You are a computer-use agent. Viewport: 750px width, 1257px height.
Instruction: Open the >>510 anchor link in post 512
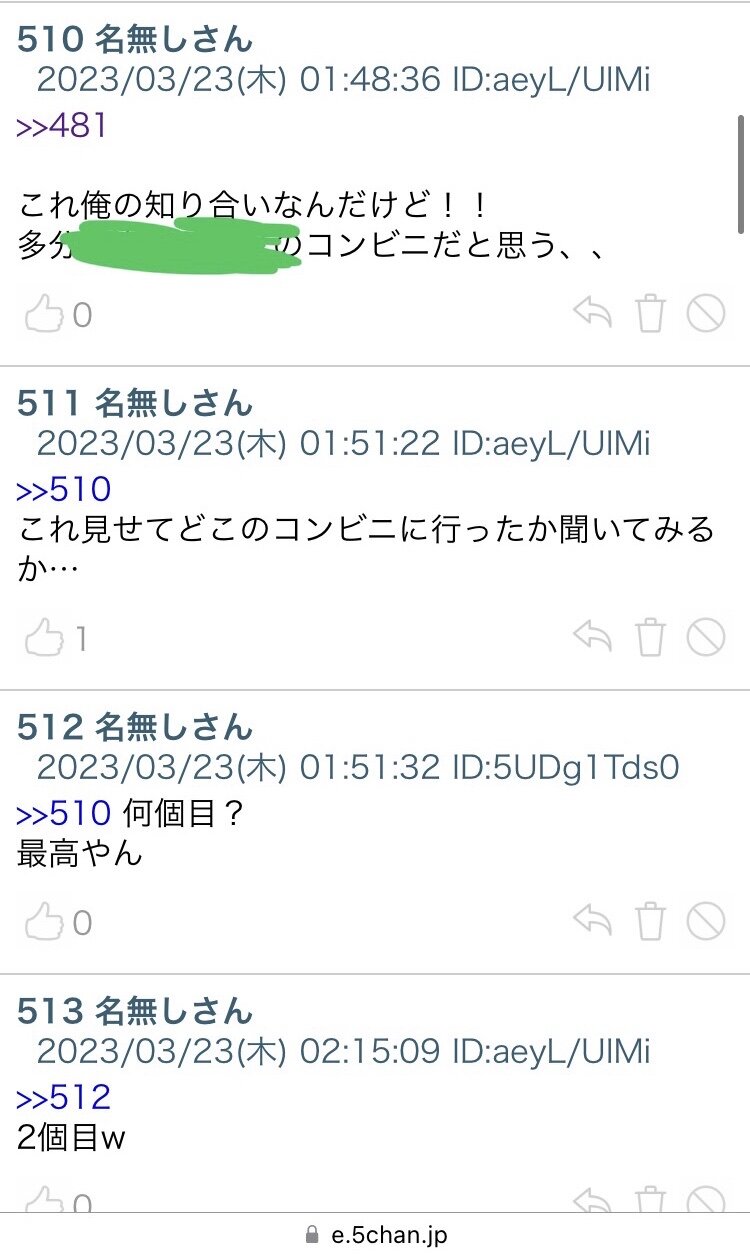click(64, 814)
